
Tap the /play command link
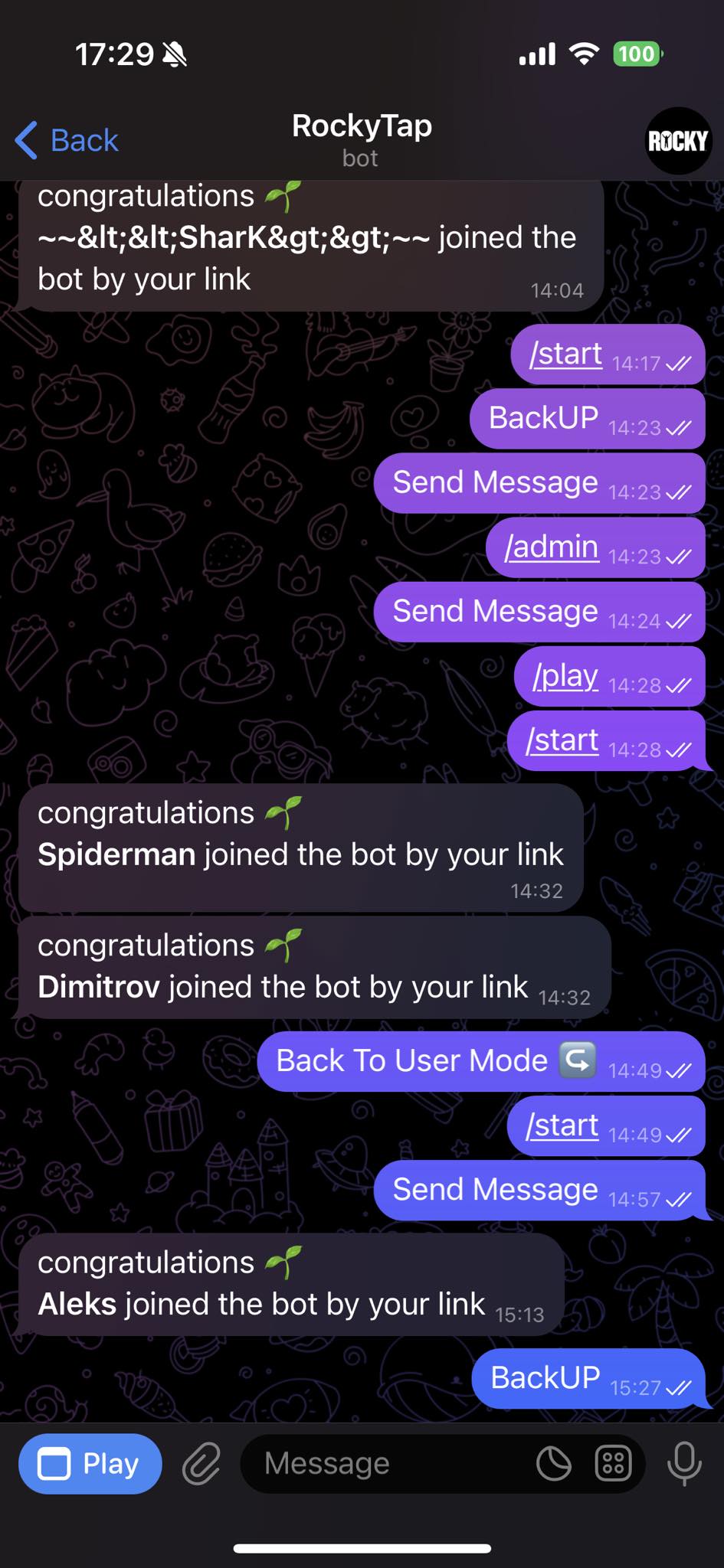565,675
